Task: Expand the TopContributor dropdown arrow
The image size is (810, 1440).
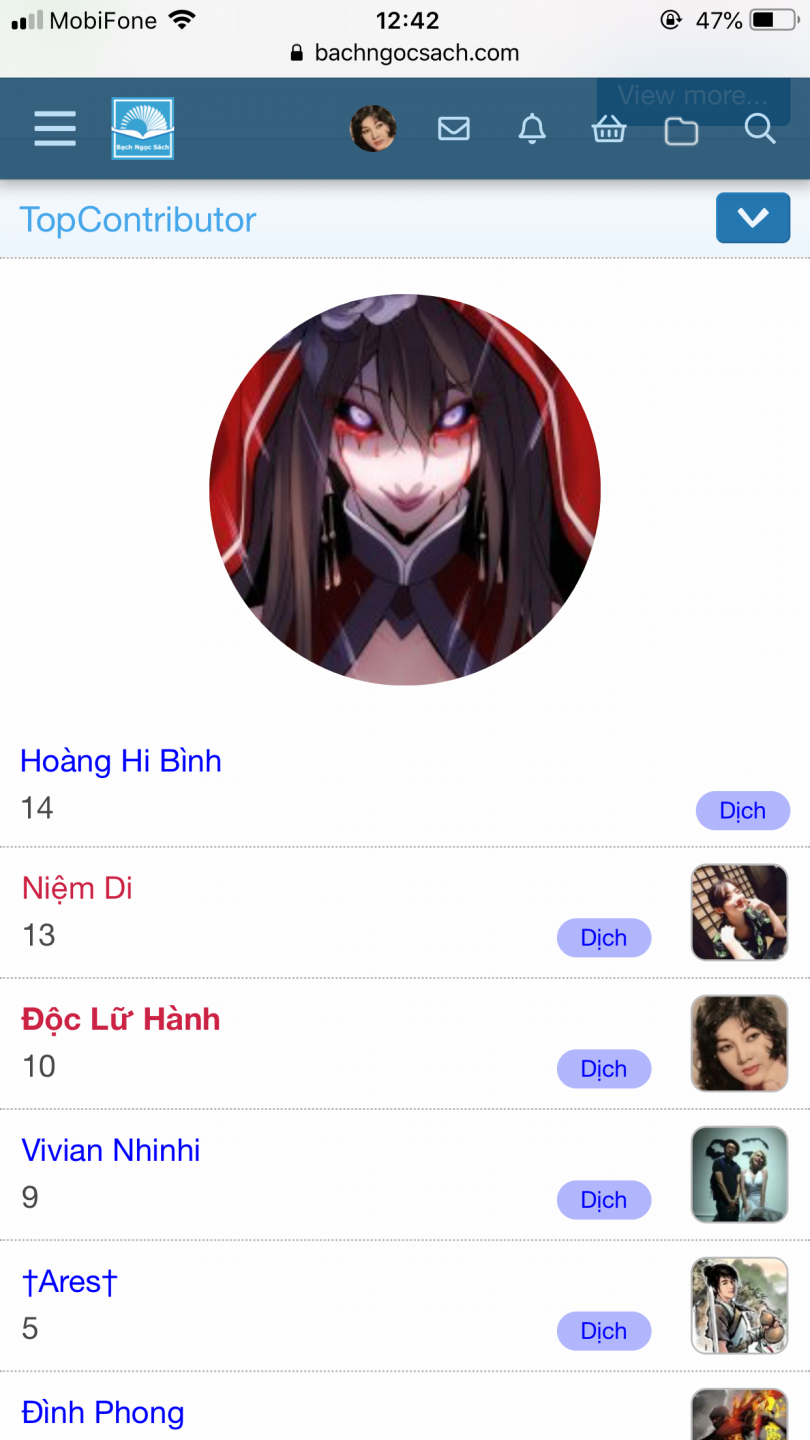Action: pos(752,218)
